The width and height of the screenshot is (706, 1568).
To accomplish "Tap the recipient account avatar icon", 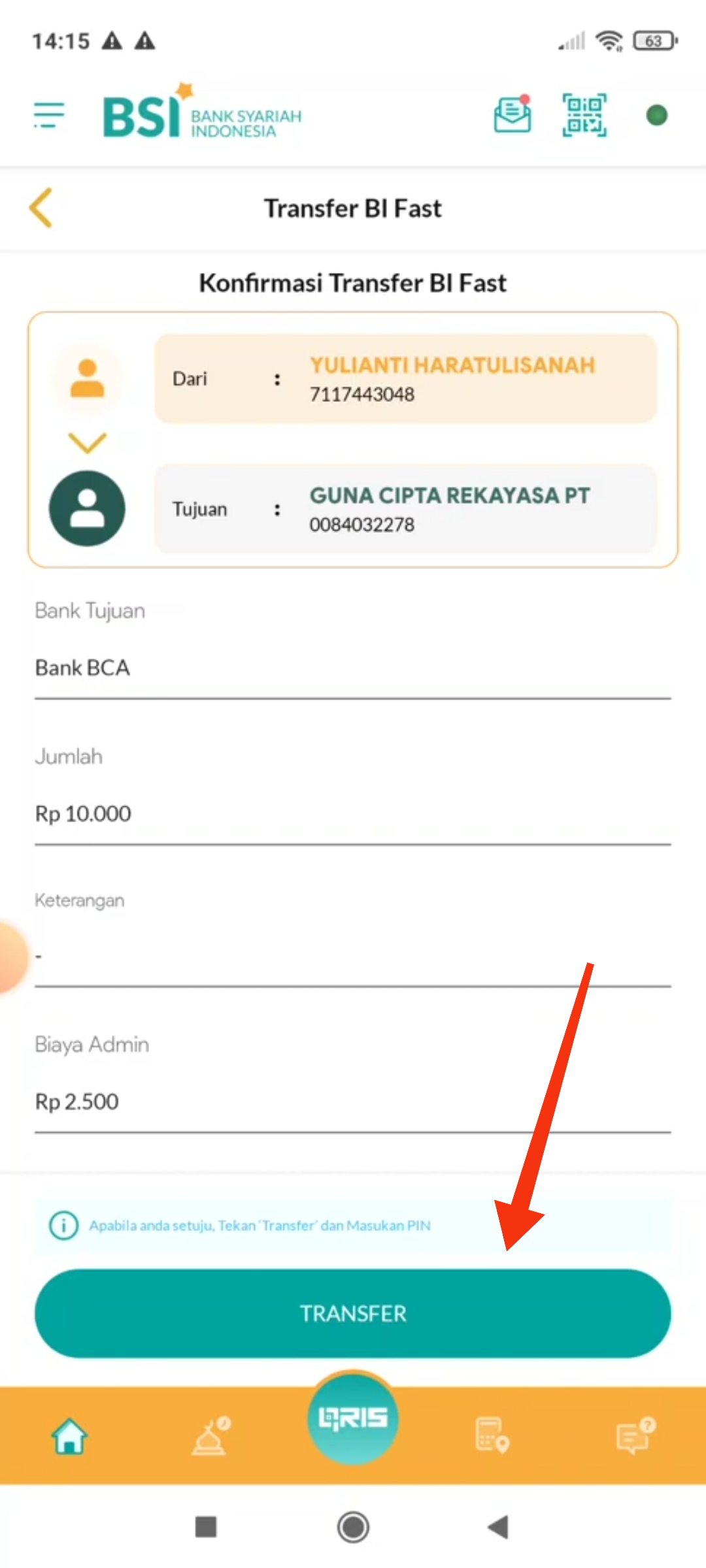I will tap(88, 510).
